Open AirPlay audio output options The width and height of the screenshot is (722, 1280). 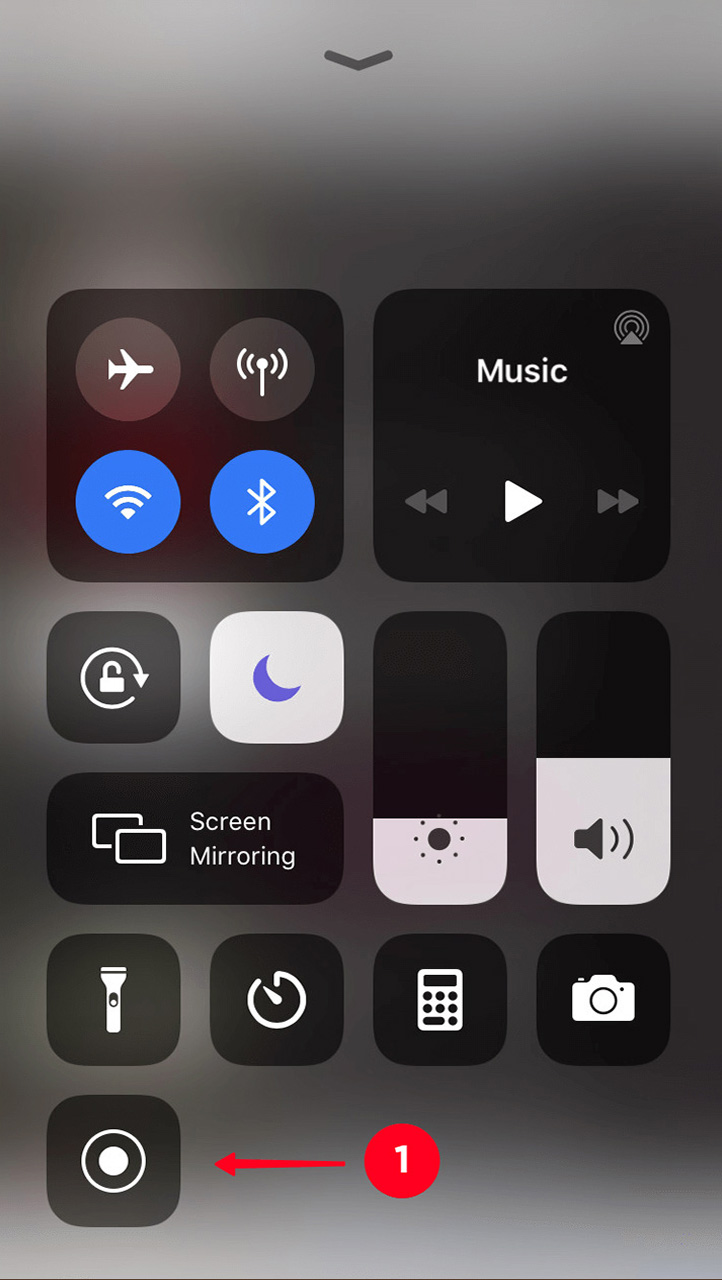click(x=631, y=327)
